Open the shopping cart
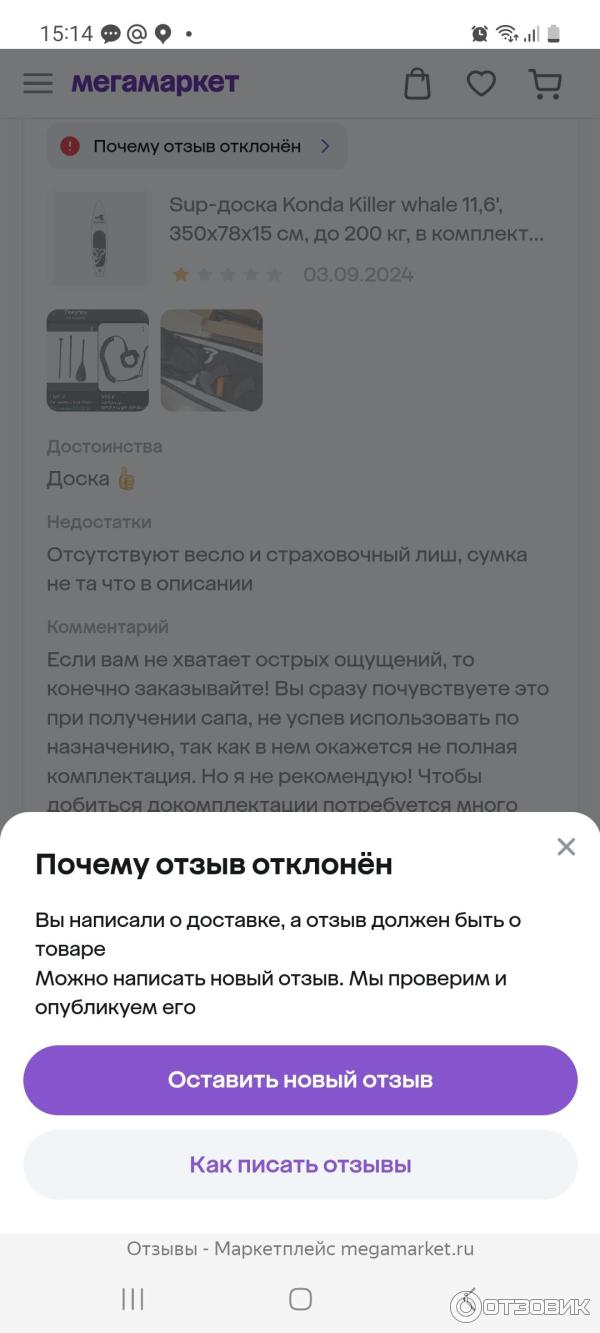600x1333 pixels. (545, 84)
